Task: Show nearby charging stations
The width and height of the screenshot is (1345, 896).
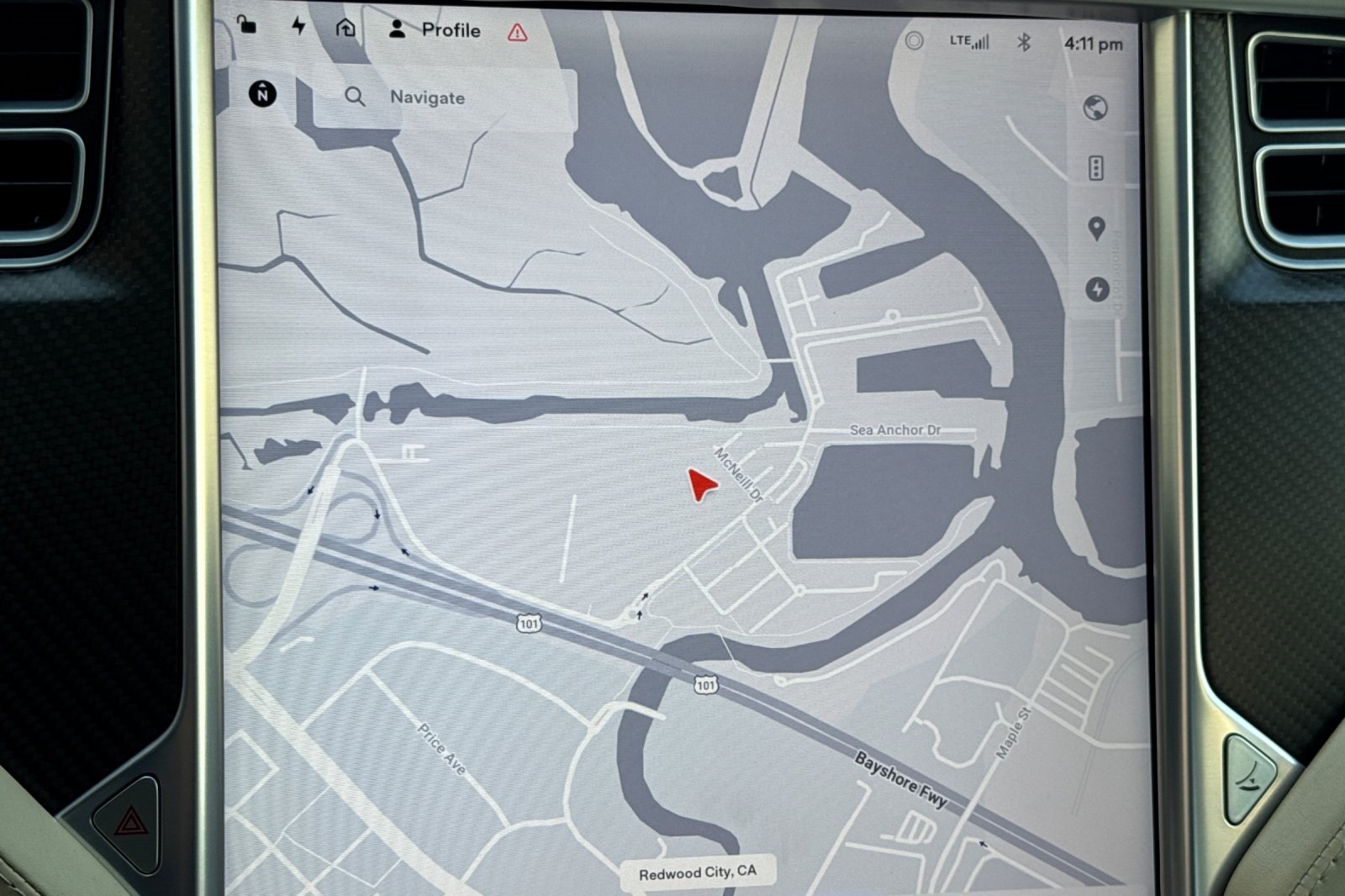Action: (1096, 290)
